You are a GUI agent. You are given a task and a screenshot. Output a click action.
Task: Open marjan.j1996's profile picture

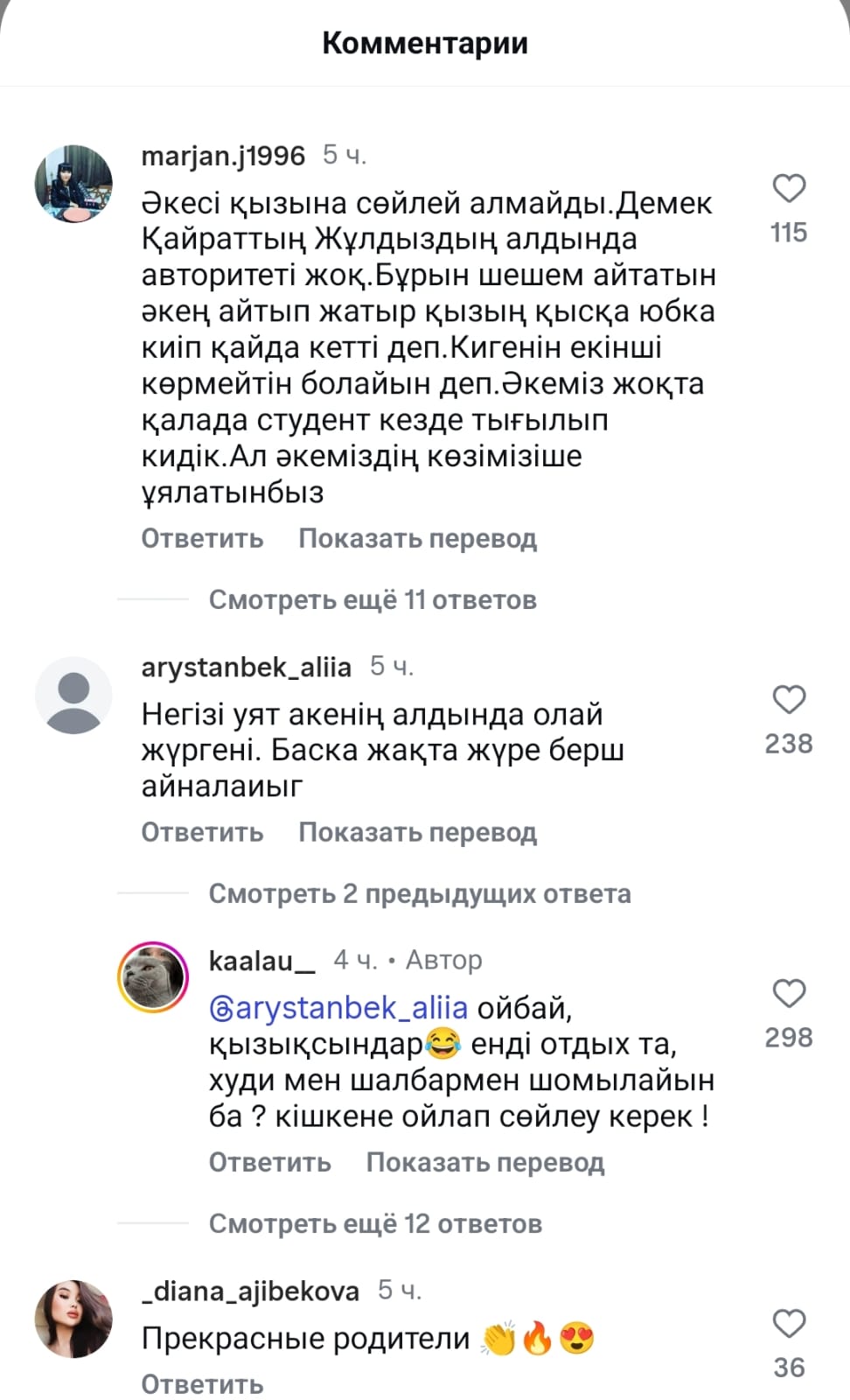point(73,184)
